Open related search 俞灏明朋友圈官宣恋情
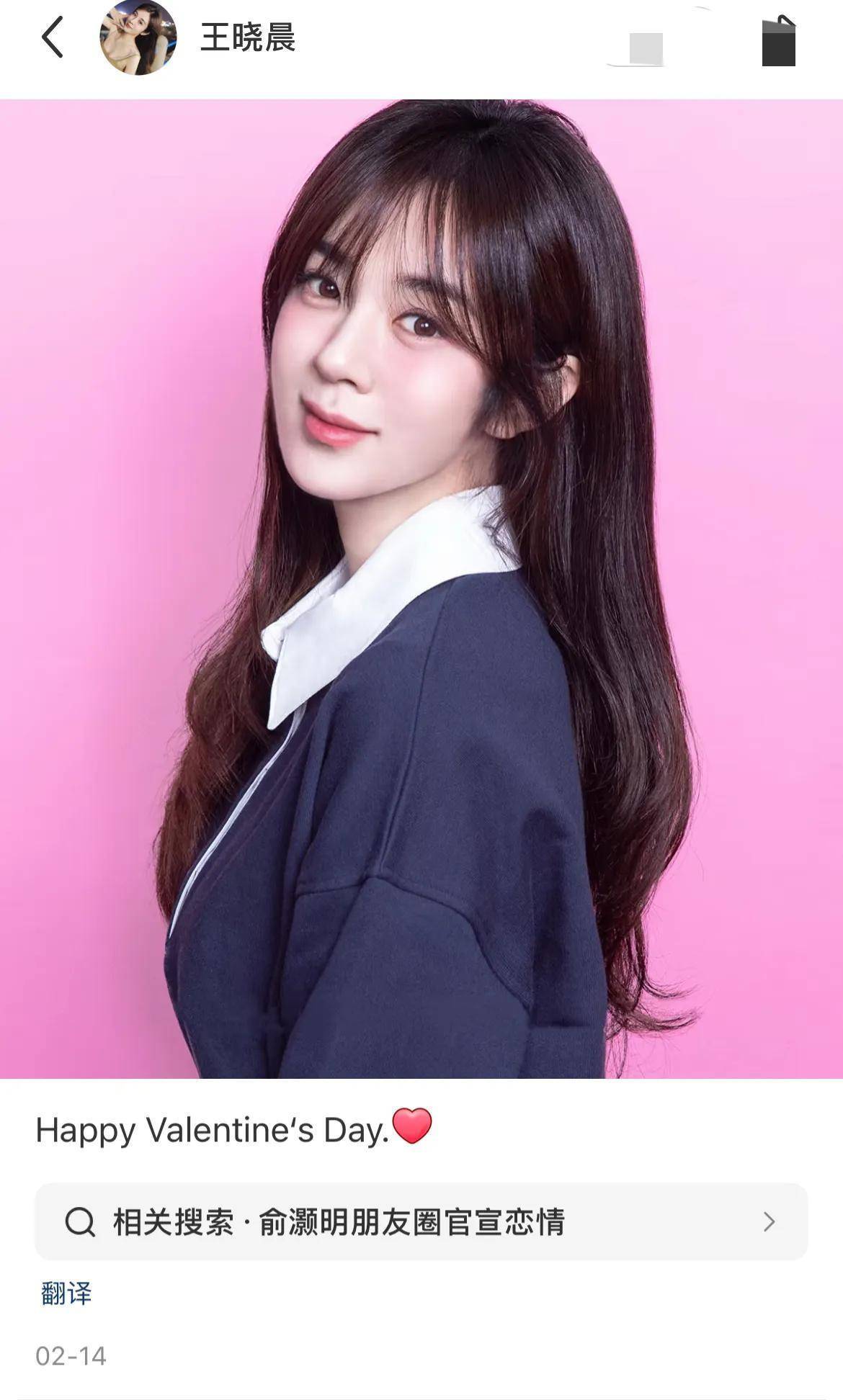 coord(421,1221)
